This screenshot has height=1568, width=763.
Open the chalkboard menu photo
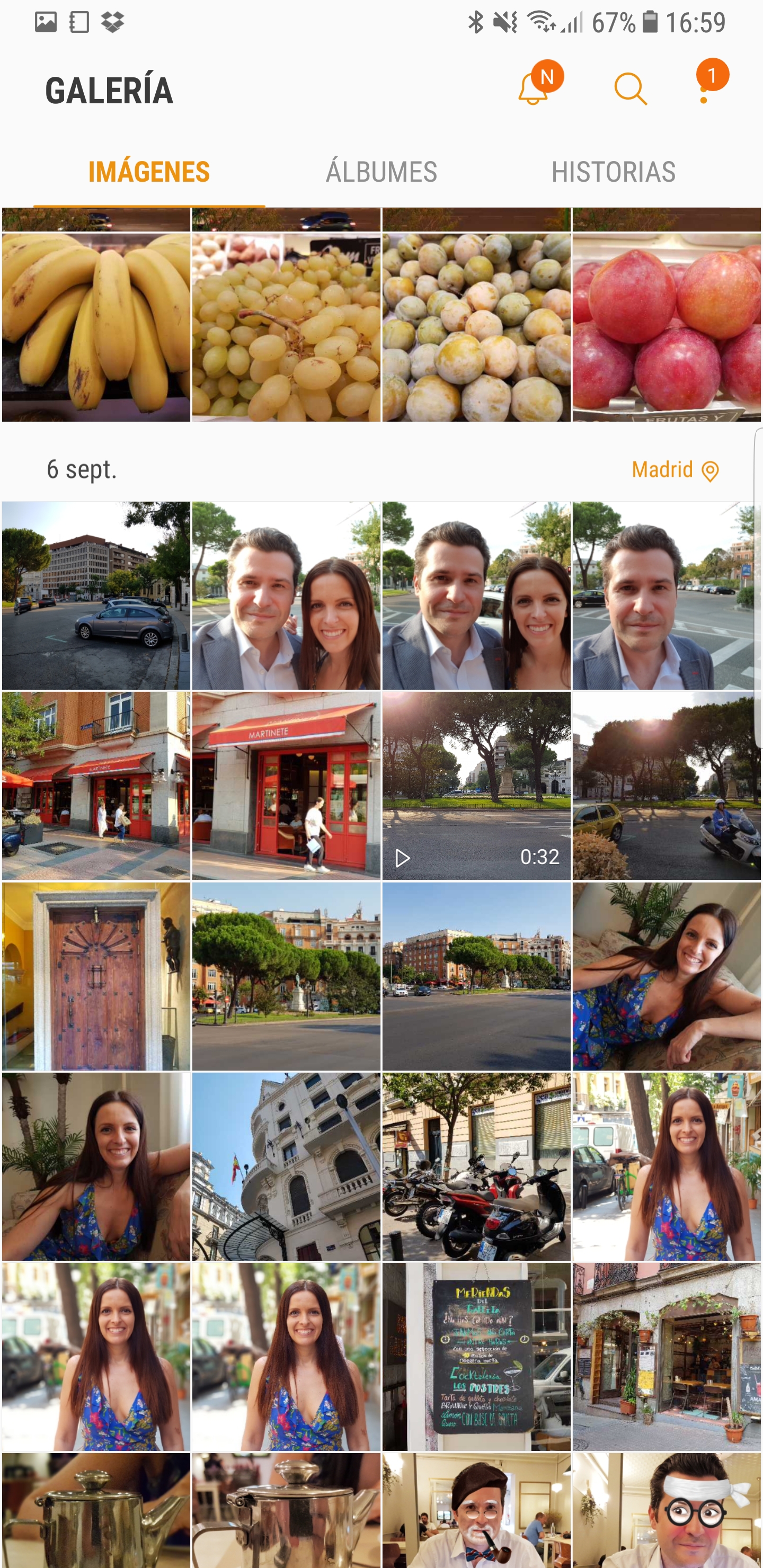(476, 1357)
